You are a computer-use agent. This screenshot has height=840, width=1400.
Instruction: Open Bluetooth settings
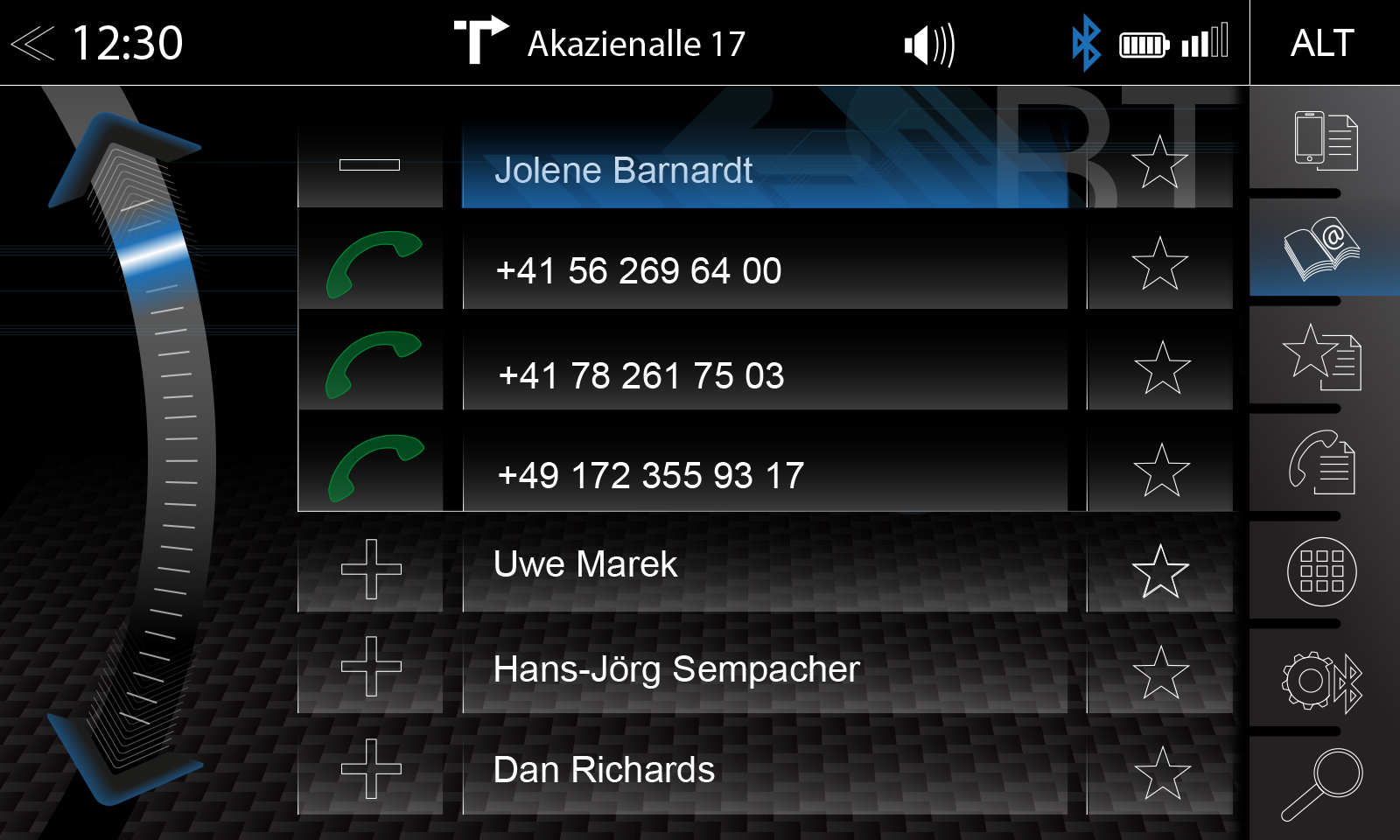point(1321,682)
